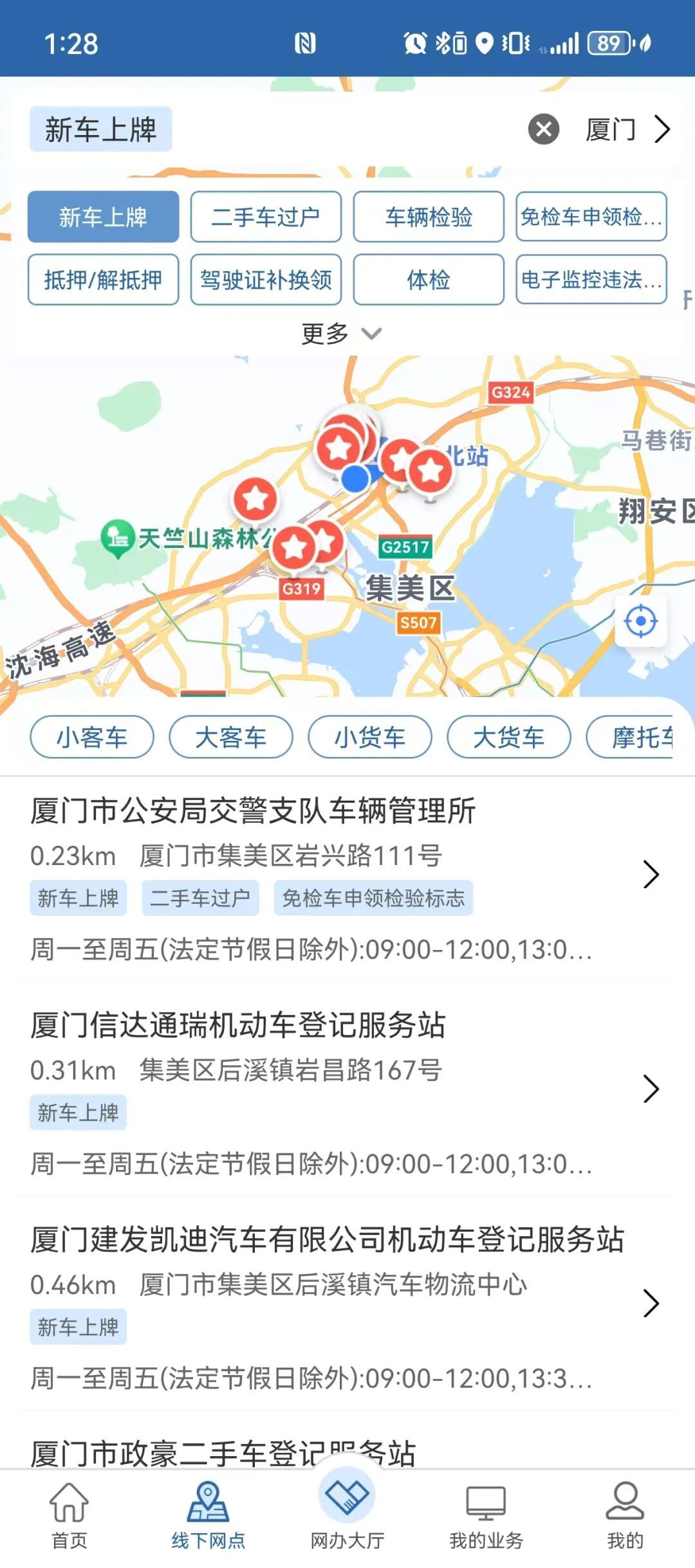
Task: Go to the 首页 tab
Action: click(x=69, y=1513)
